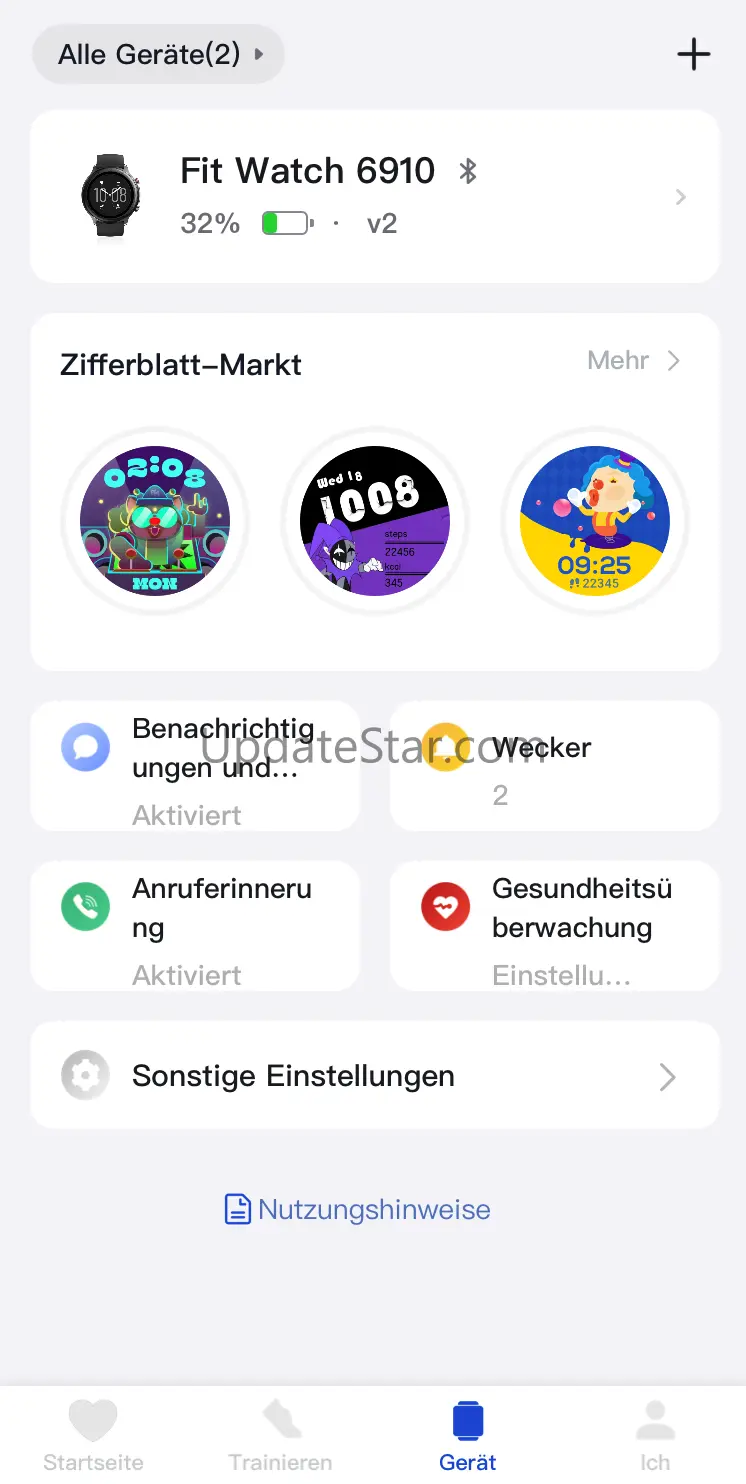Screen dimensions: 746x1484
Task: Select the purple jester watch face
Action: tap(375, 521)
